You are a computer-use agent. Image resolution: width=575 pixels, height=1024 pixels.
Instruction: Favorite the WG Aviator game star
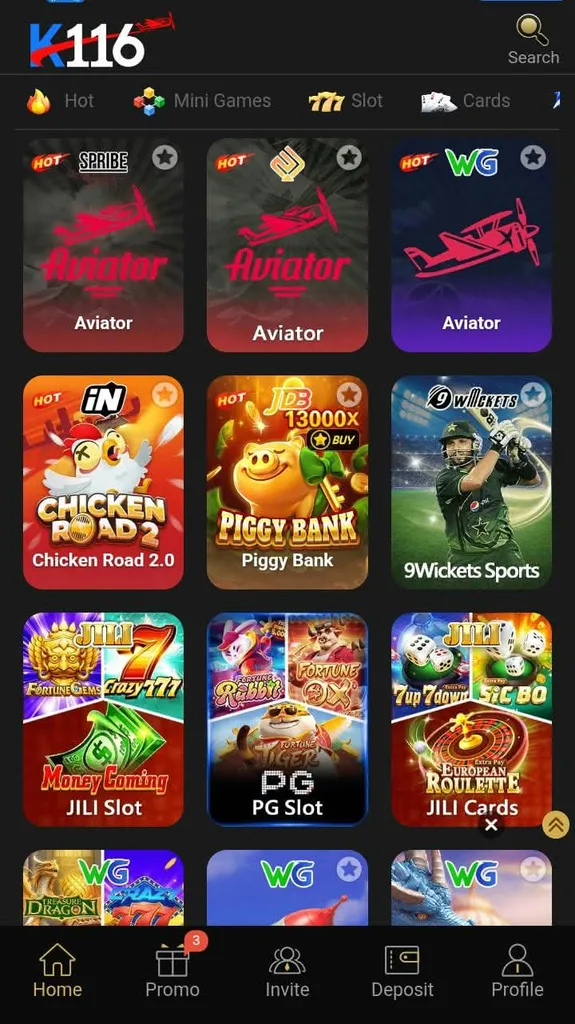(533, 157)
